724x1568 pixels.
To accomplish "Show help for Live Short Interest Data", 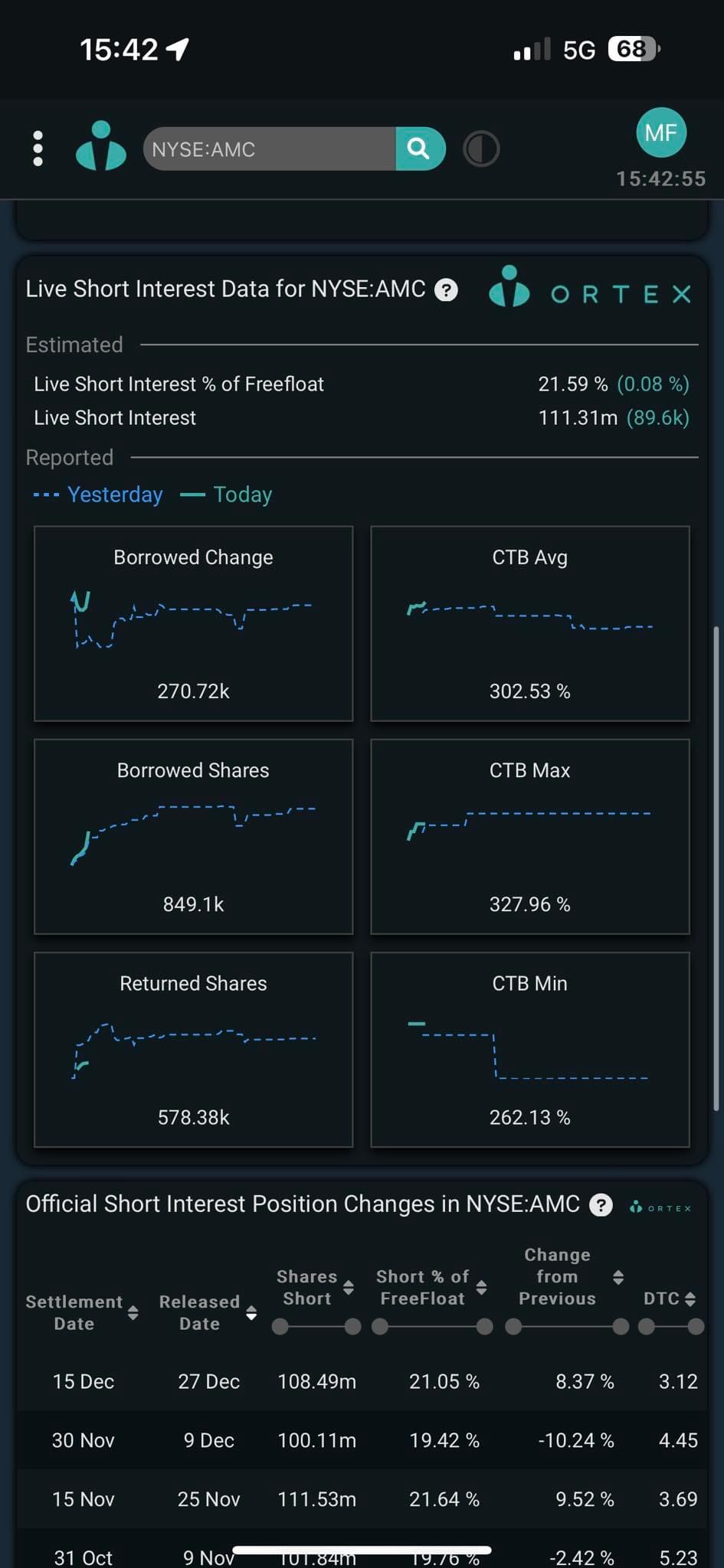I will coord(446,290).
